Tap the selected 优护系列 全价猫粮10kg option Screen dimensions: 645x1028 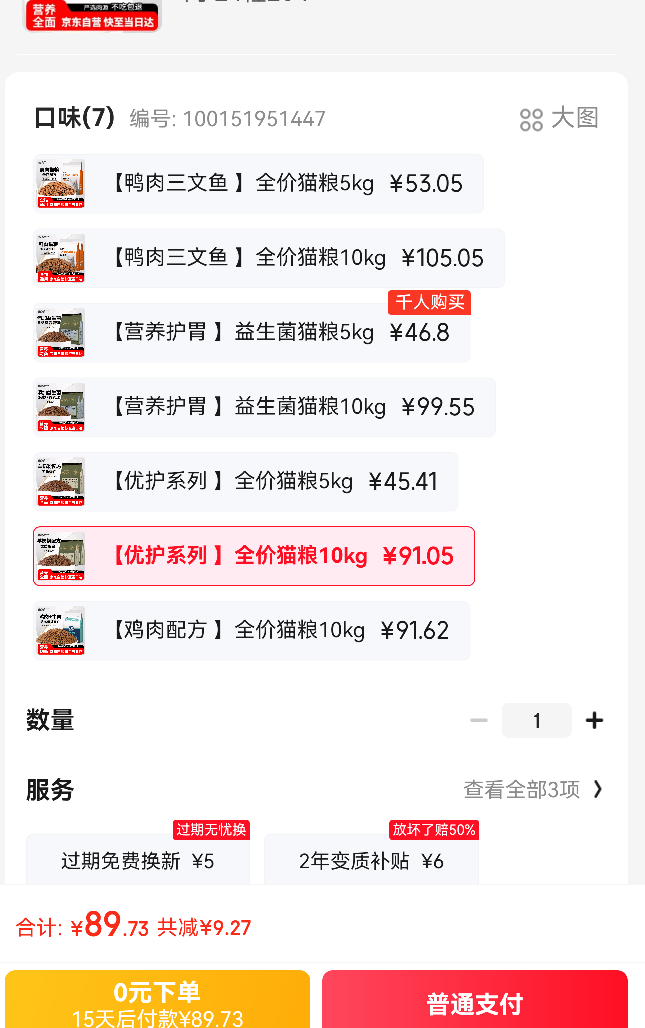[254, 556]
